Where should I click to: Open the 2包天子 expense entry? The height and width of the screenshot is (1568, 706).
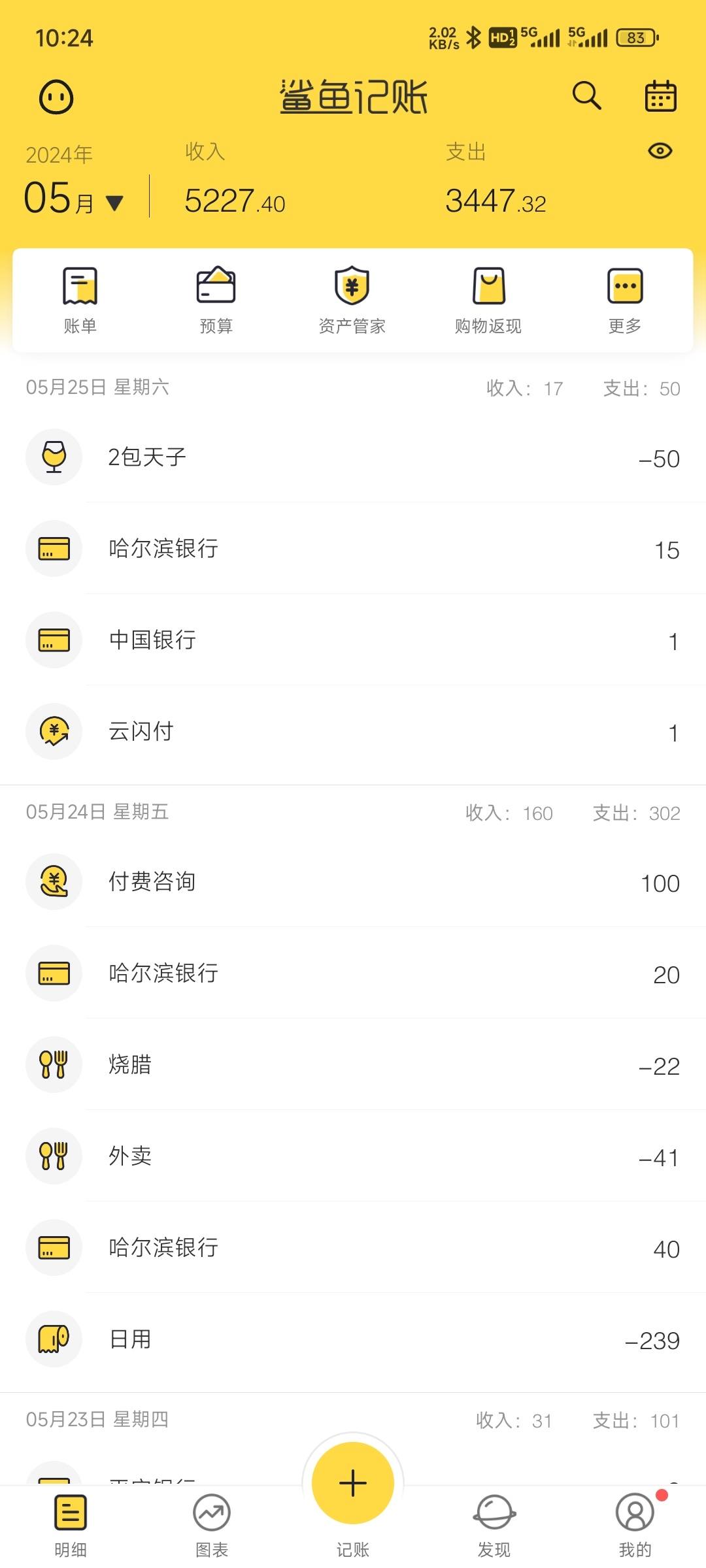(x=353, y=457)
